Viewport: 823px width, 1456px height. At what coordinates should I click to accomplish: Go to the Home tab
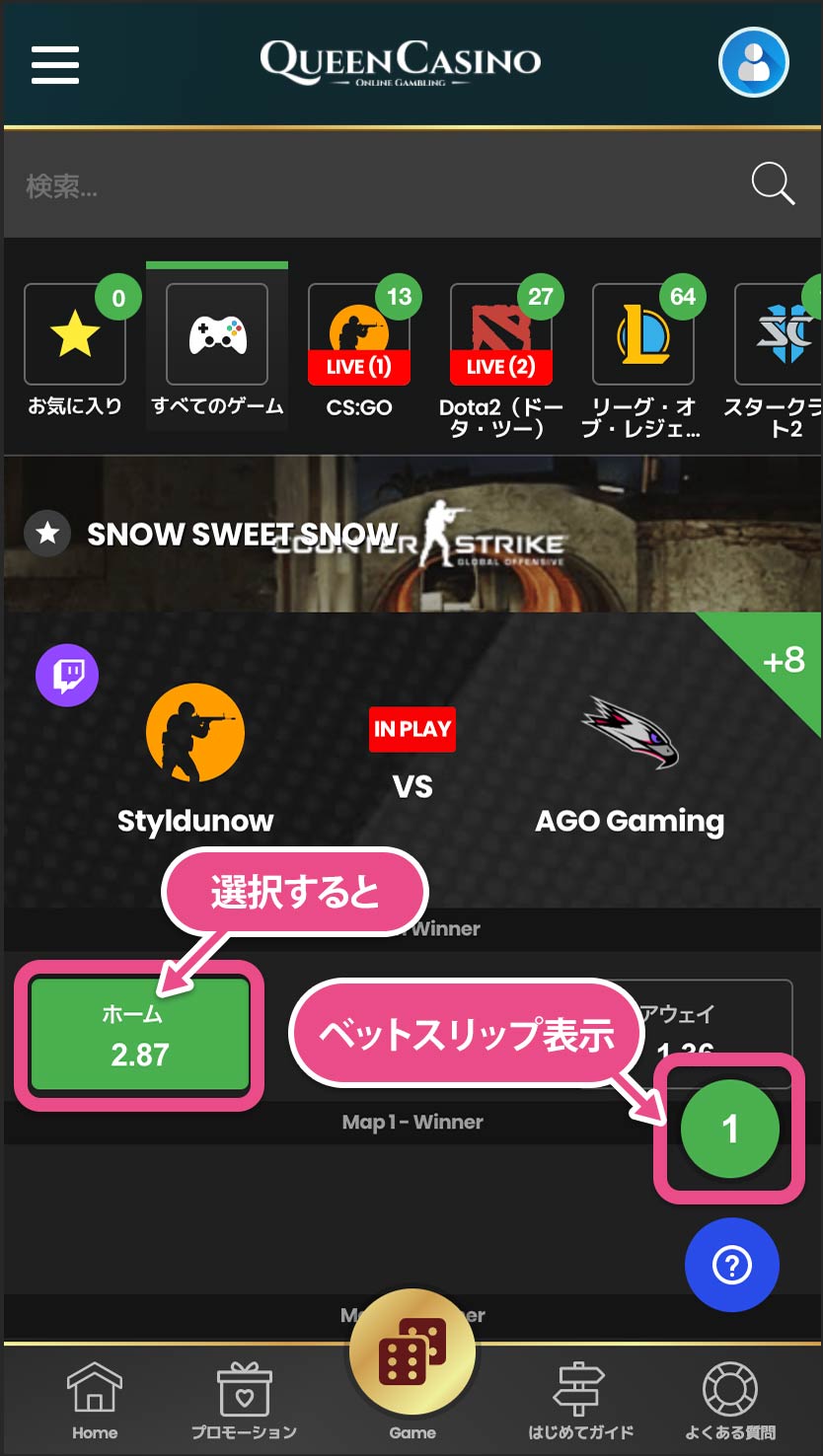tap(95, 1401)
